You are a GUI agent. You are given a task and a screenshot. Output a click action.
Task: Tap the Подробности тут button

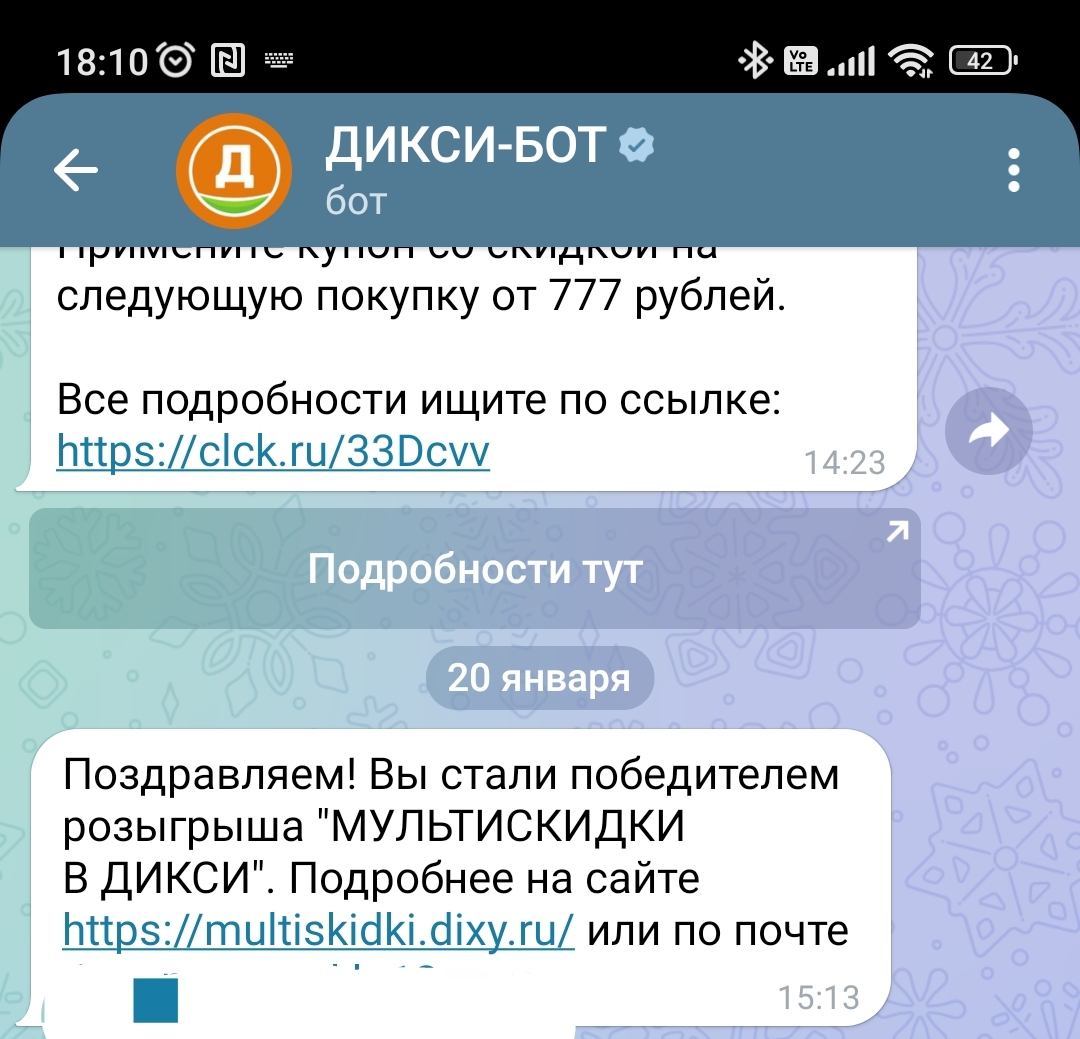click(475, 569)
